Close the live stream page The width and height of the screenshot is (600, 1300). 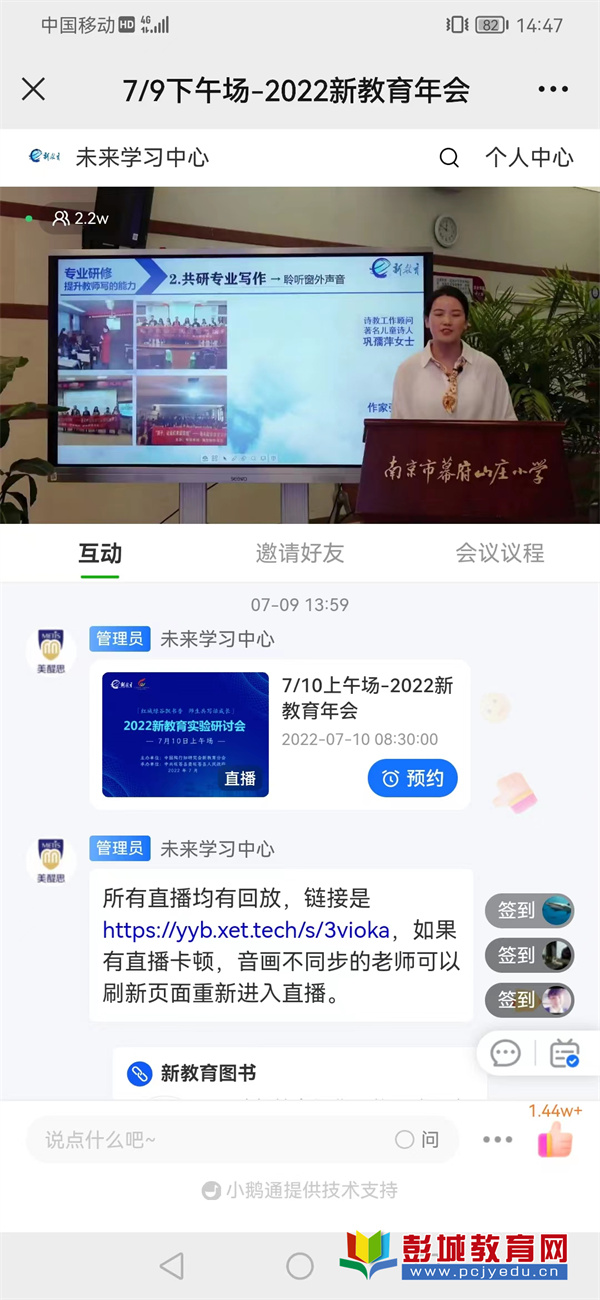33,90
